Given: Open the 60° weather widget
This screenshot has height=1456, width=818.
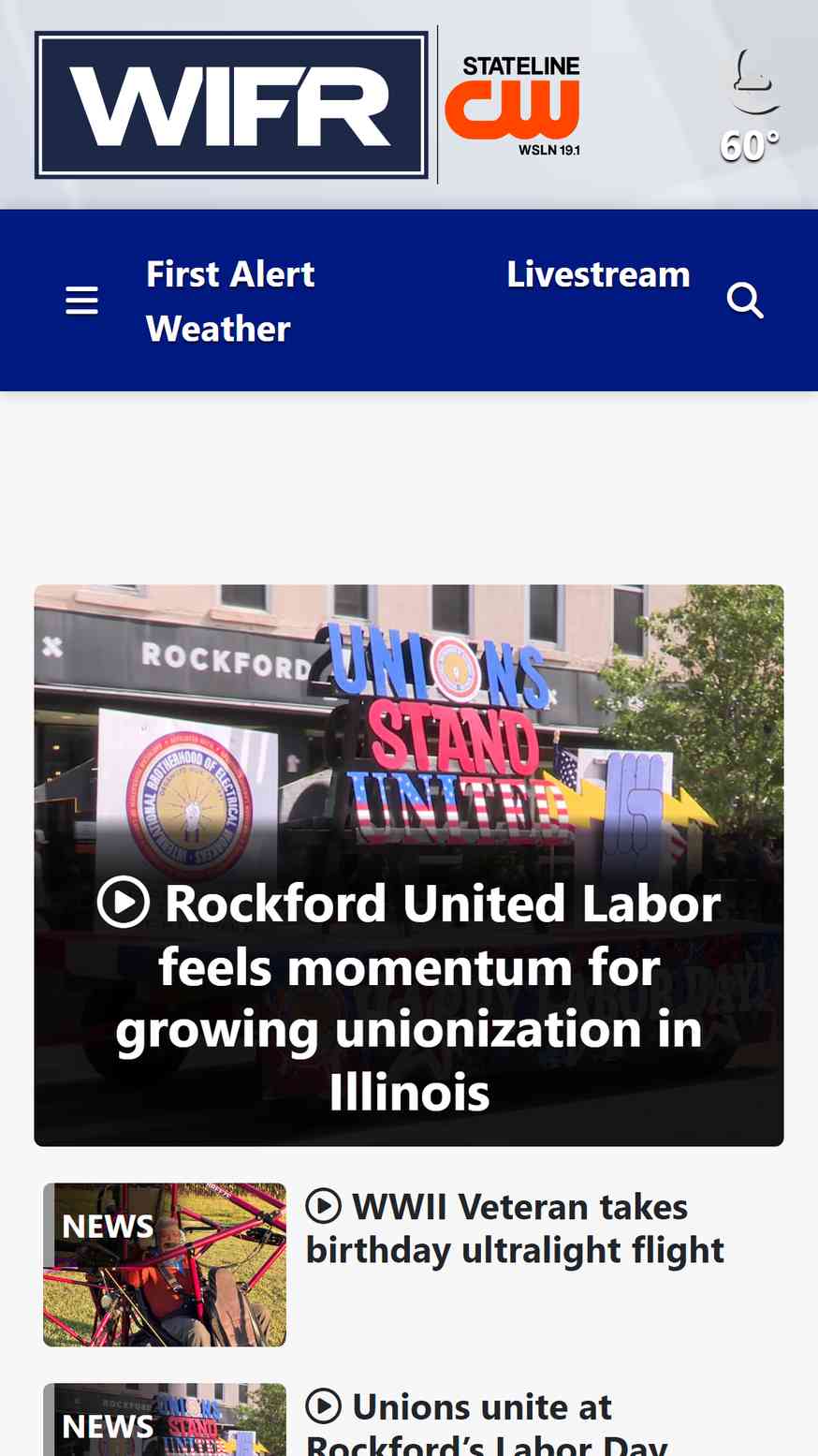Looking at the screenshot, I should pos(751,108).
